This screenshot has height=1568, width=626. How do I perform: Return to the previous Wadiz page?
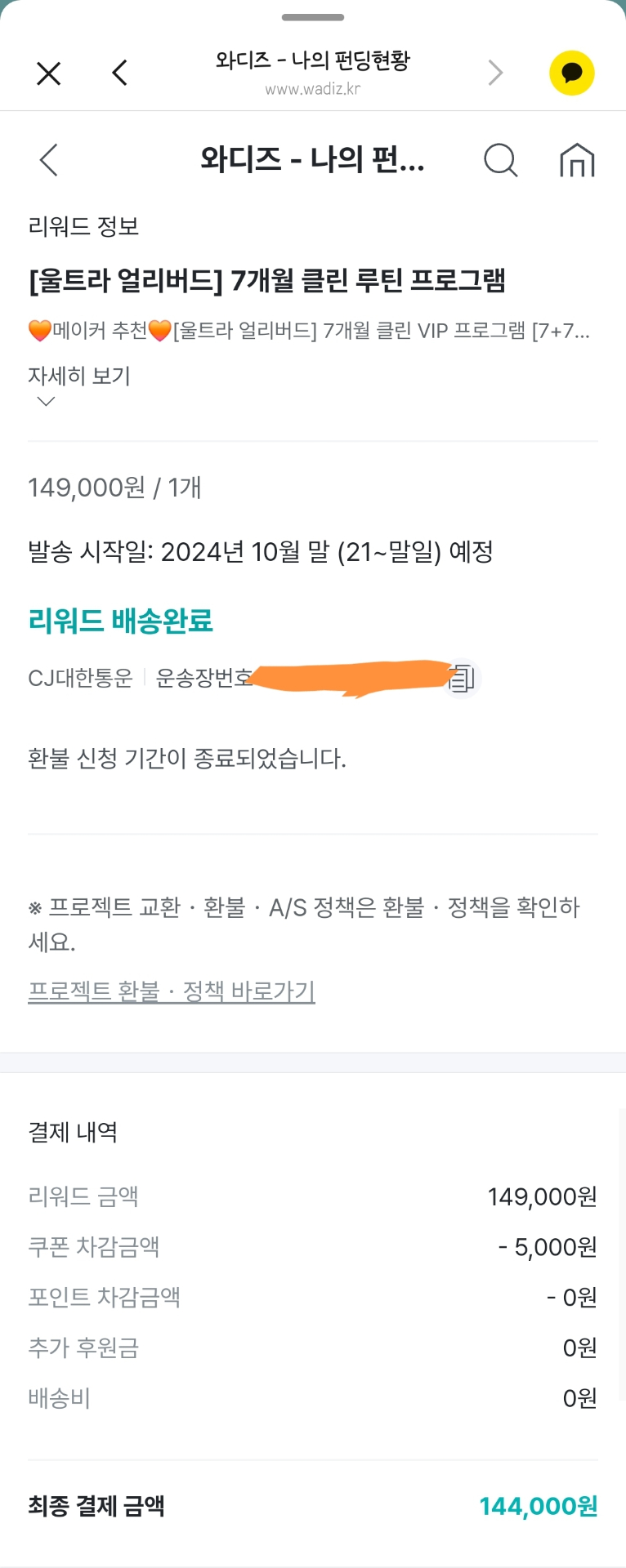[49, 160]
